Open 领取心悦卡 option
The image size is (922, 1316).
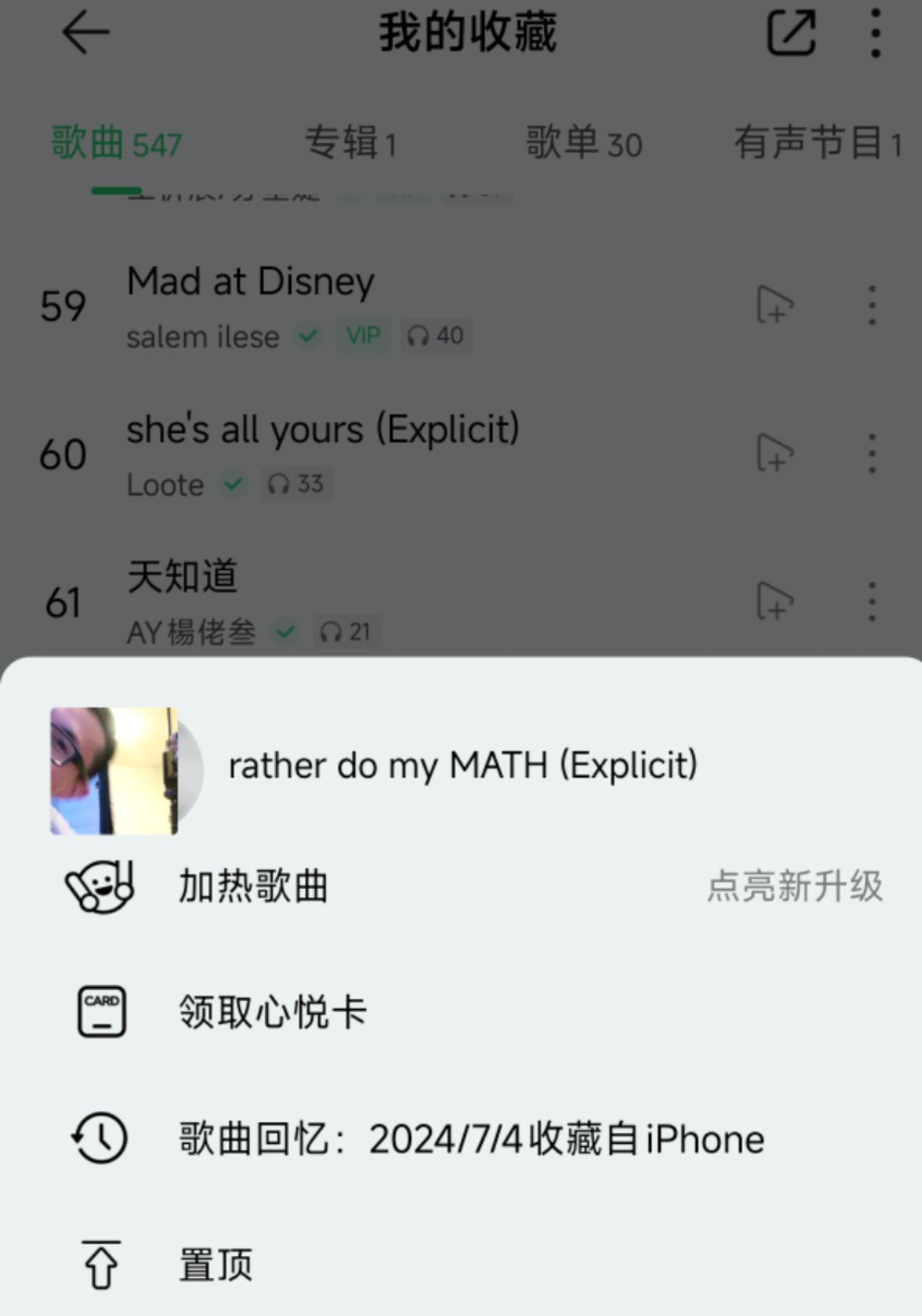pos(272,1012)
